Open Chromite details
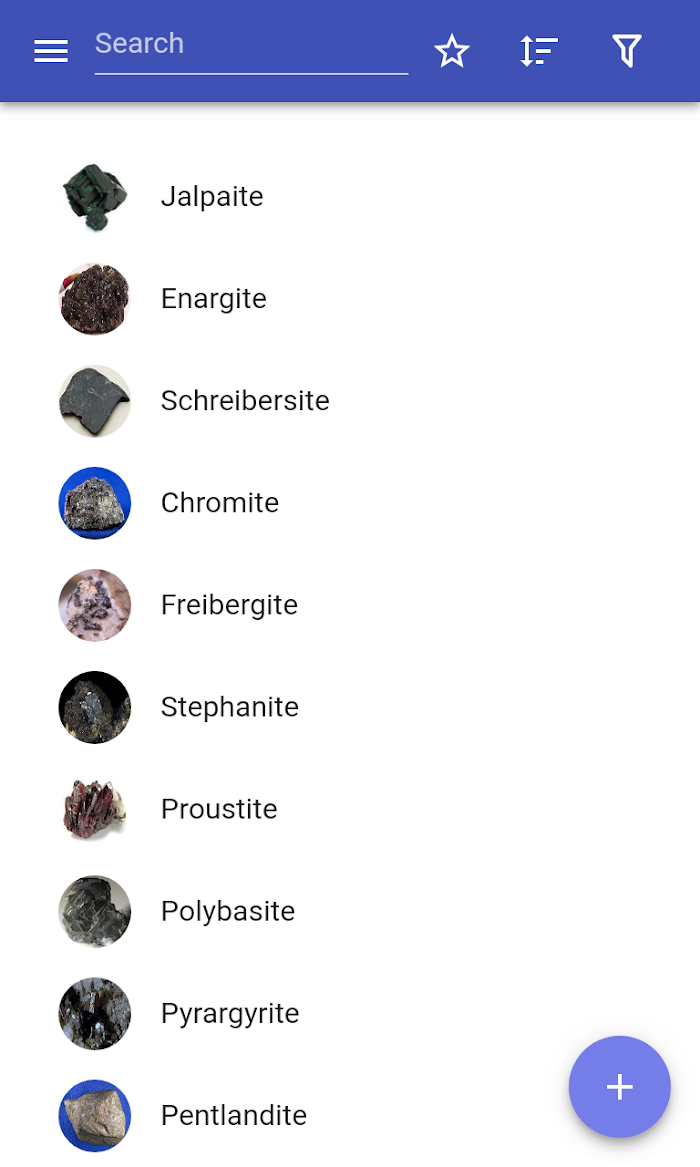Viewport: 700px width, 1167px height. [x=350, y=503]
